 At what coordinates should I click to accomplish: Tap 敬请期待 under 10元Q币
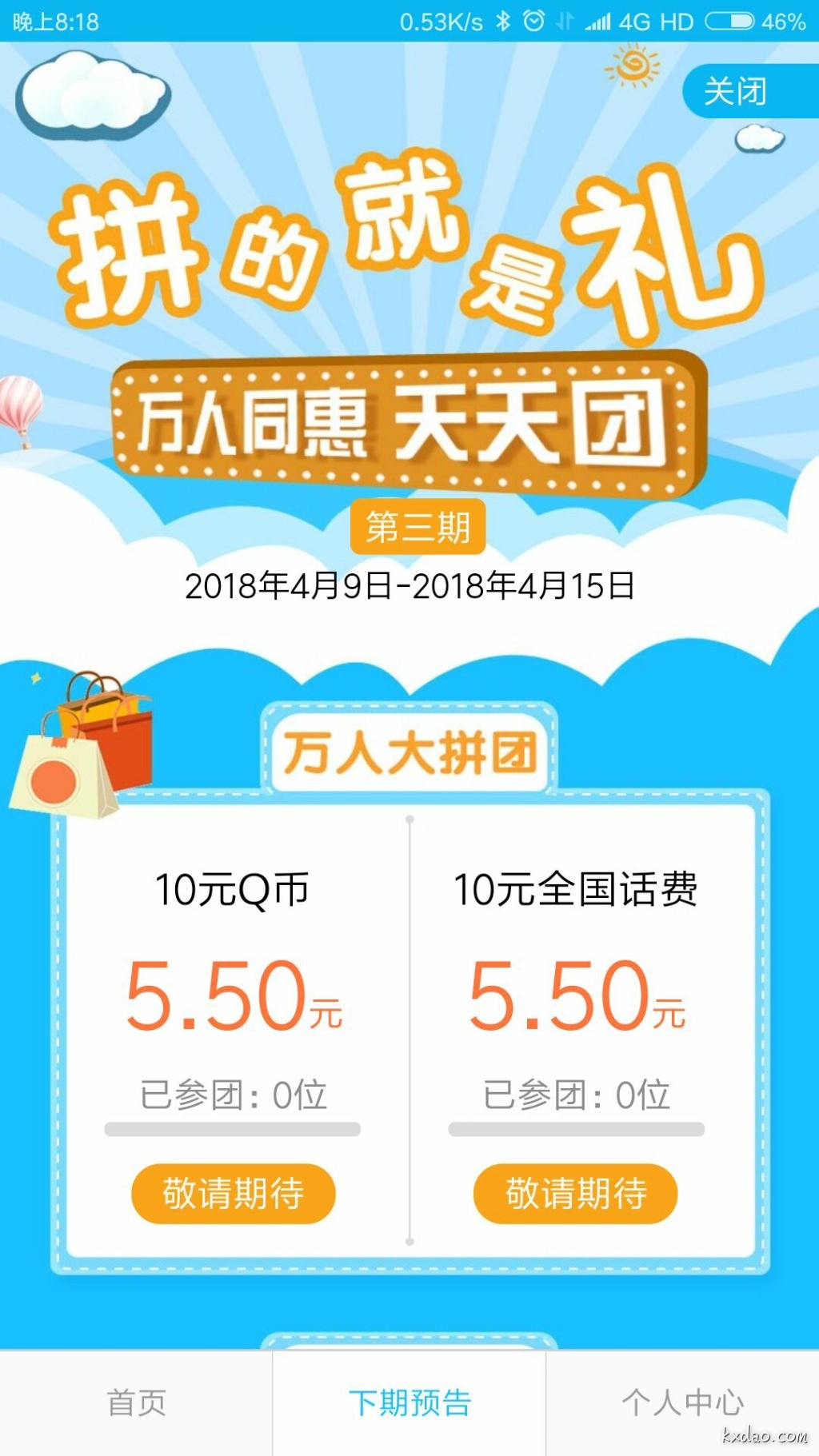click(233, 1193)
